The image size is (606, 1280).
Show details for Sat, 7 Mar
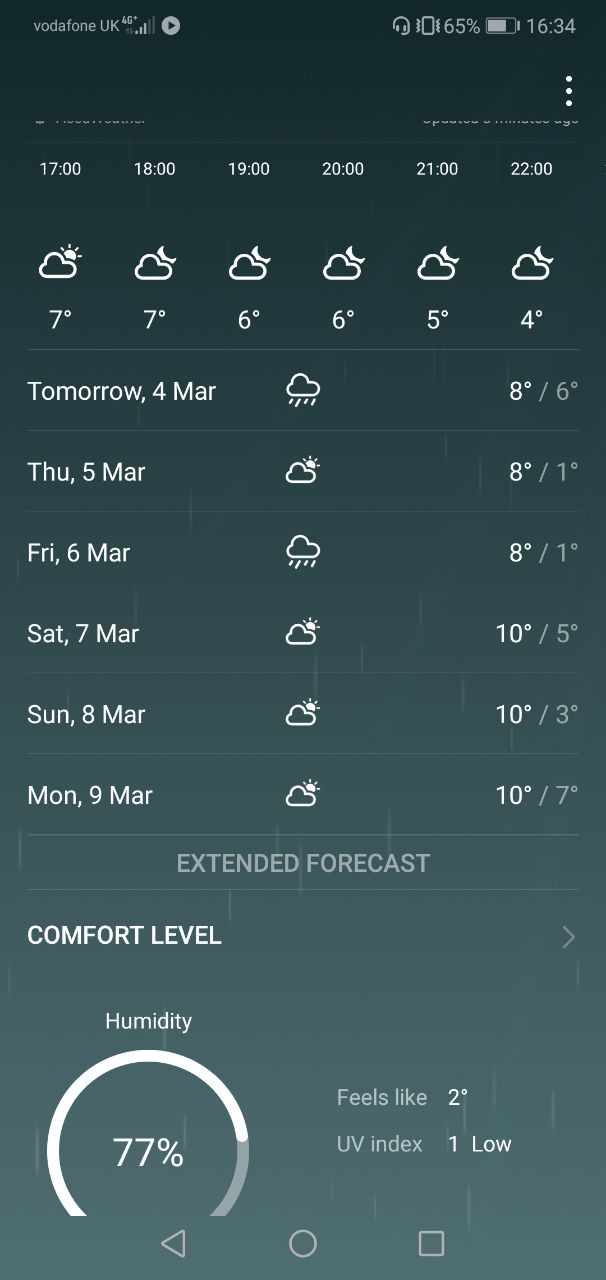pyautogui.click(x=303, y=633)
